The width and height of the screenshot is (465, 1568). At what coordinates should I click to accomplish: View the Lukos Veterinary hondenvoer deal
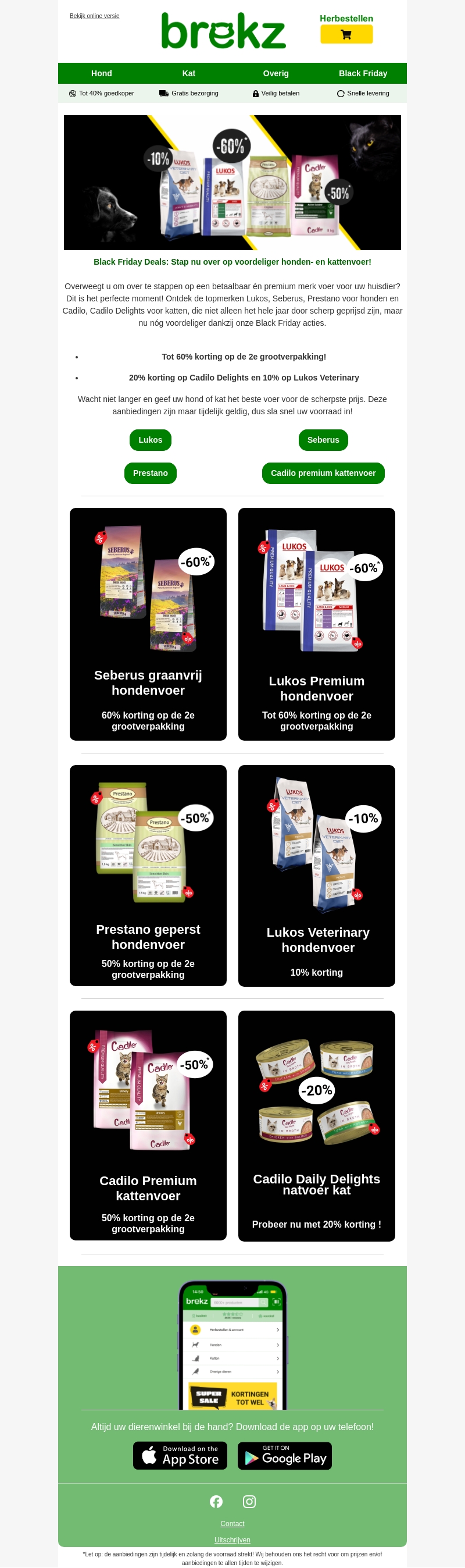tap(316, 875)
